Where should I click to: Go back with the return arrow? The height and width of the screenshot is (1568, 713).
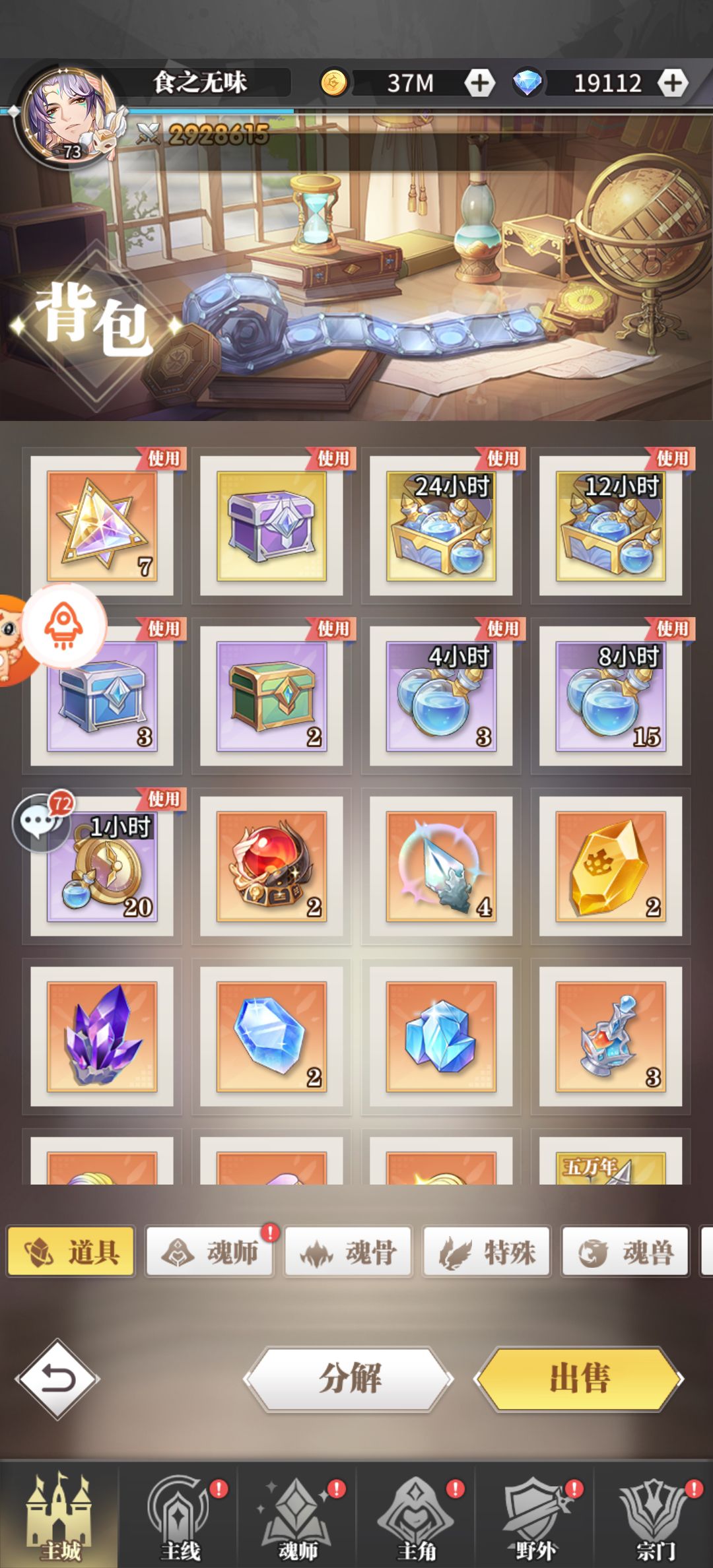pyautogui.click(x=57, y=1379)
